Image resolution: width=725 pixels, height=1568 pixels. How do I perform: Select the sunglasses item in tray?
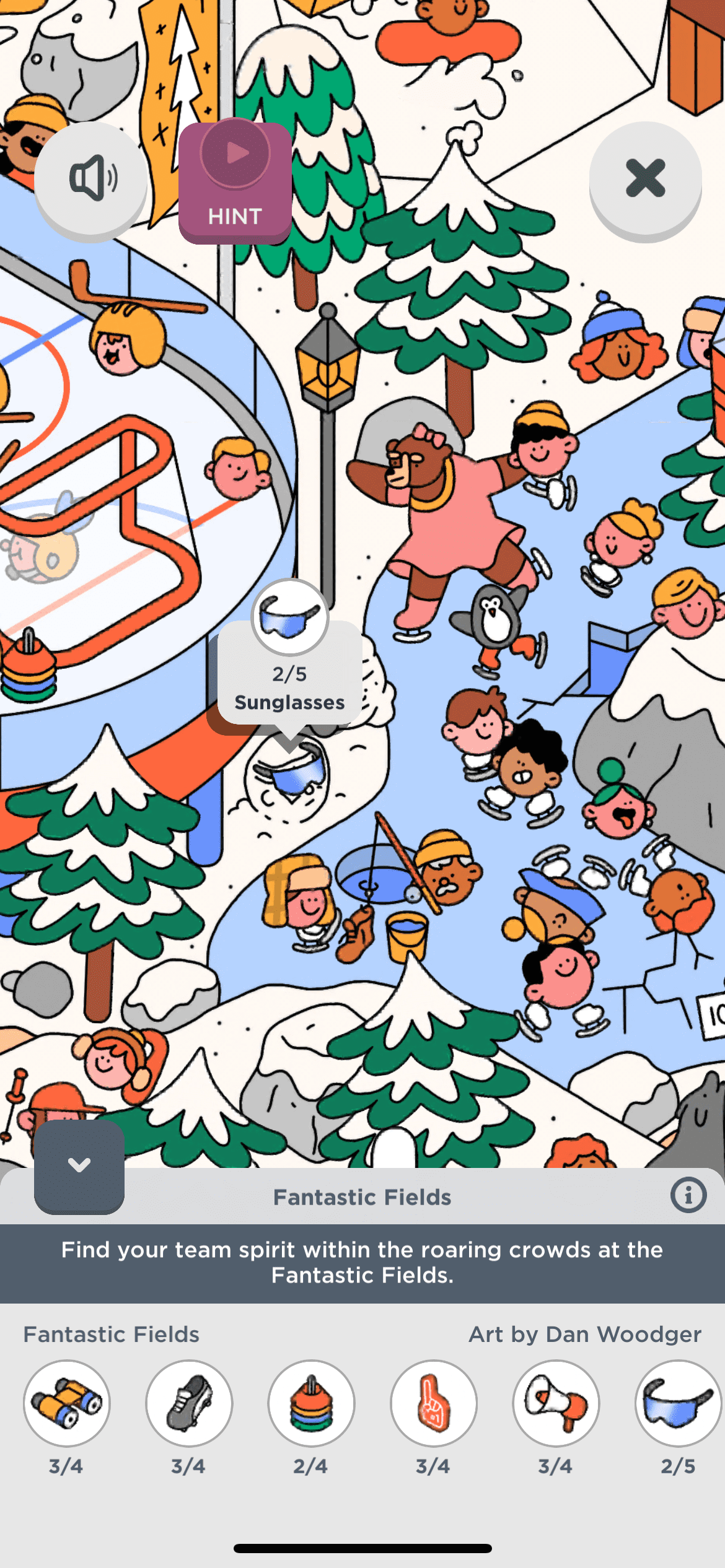678,1403
